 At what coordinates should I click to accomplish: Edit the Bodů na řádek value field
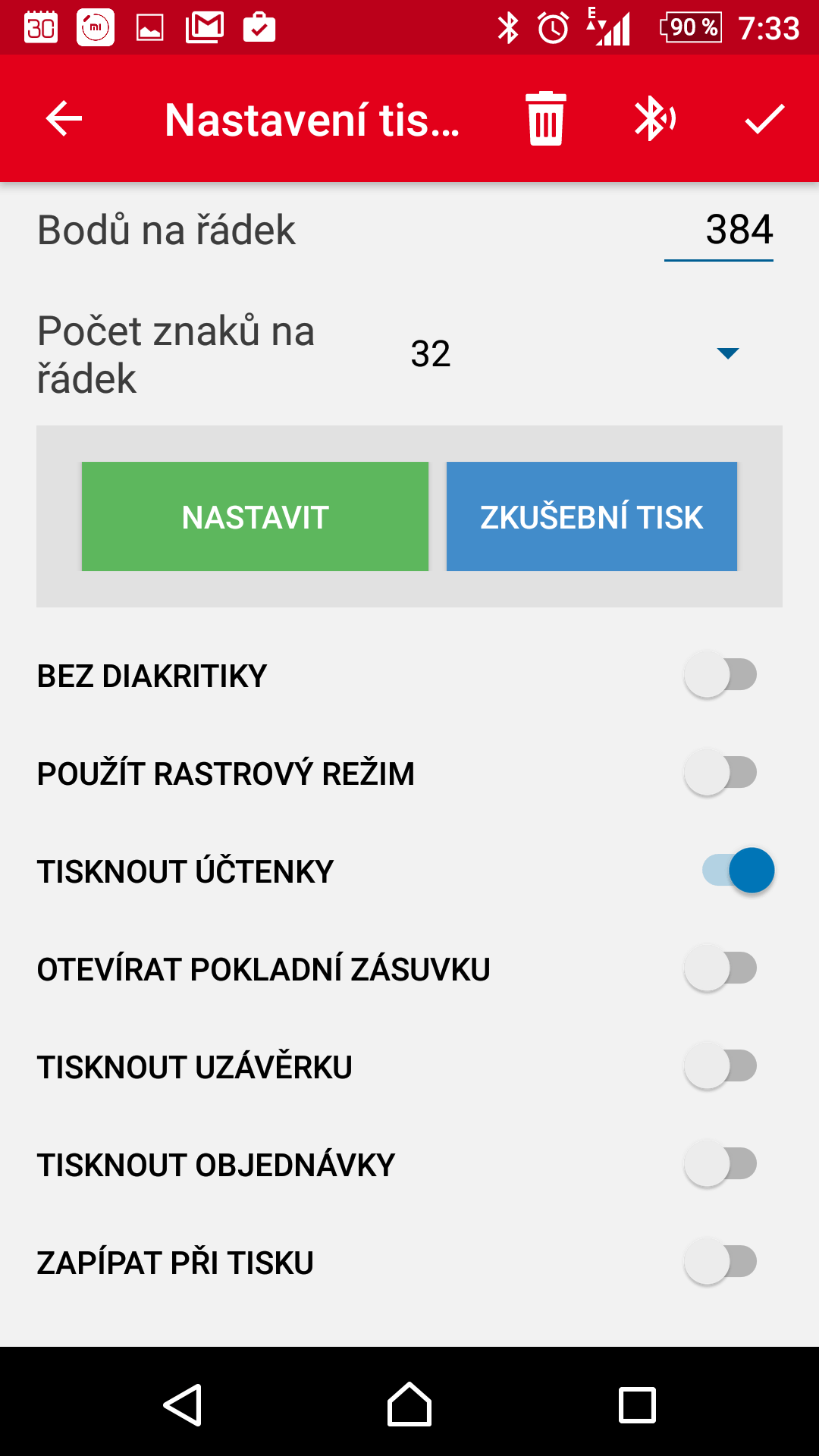[719, 231]
